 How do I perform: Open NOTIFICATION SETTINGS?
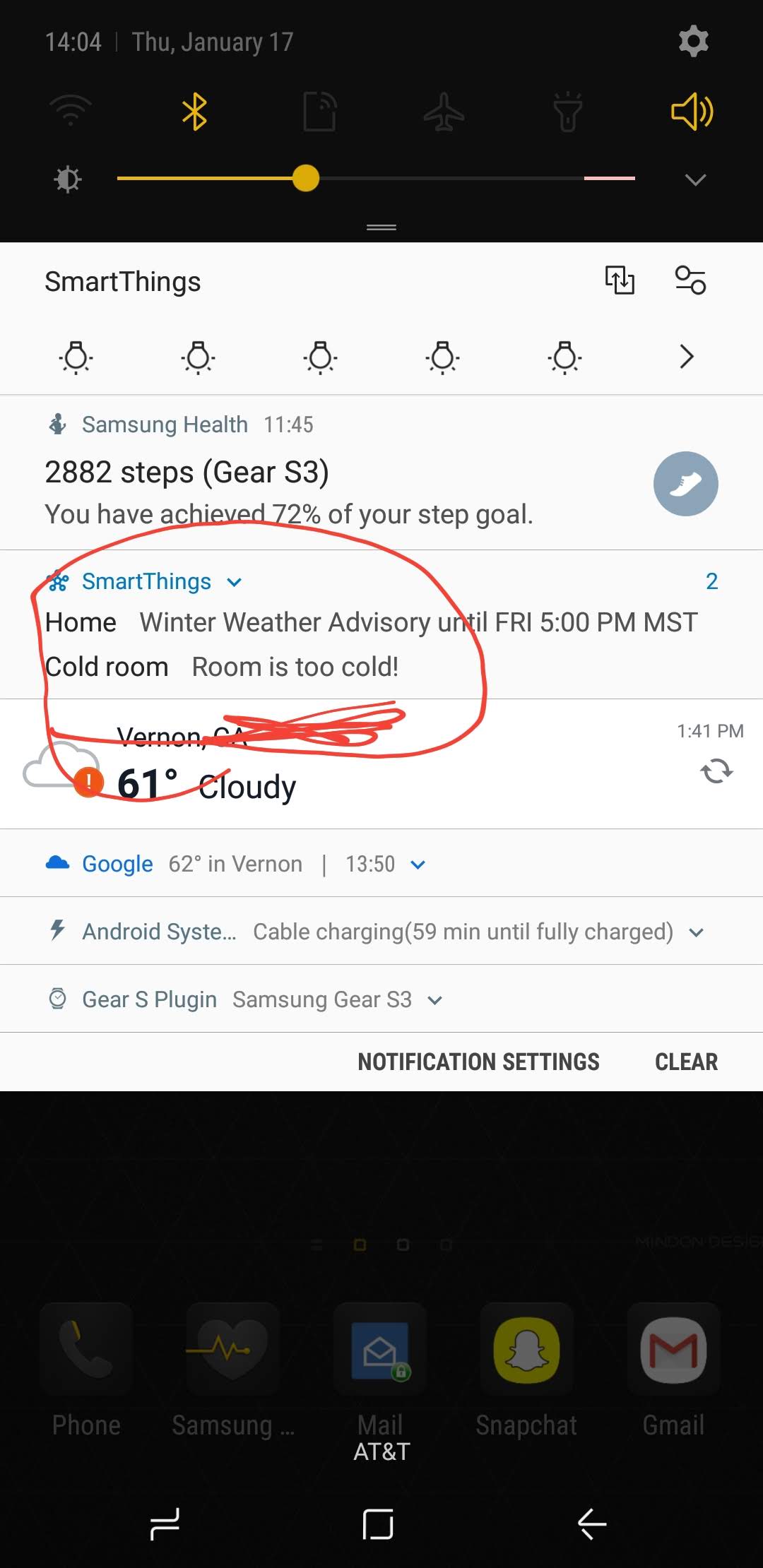tap(478, 1062)
